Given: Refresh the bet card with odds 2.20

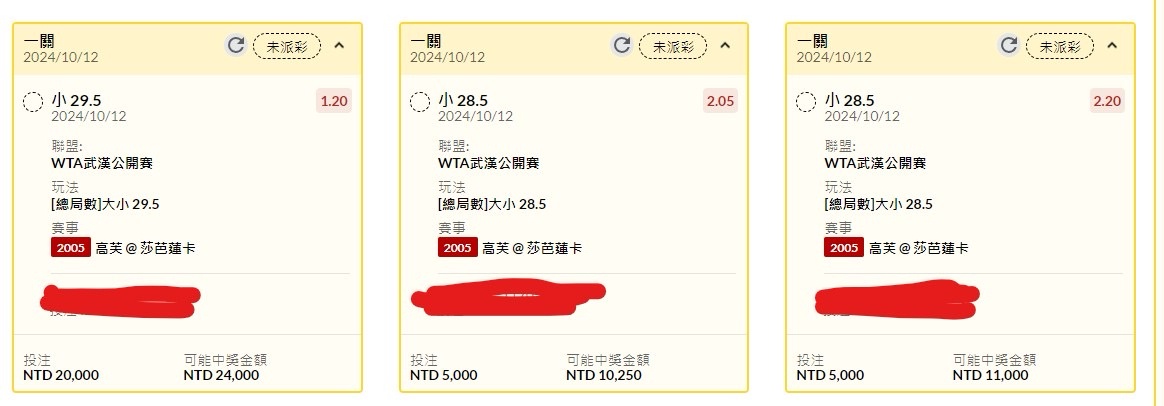Looking at the screenshot, I should pos(1009,45).
